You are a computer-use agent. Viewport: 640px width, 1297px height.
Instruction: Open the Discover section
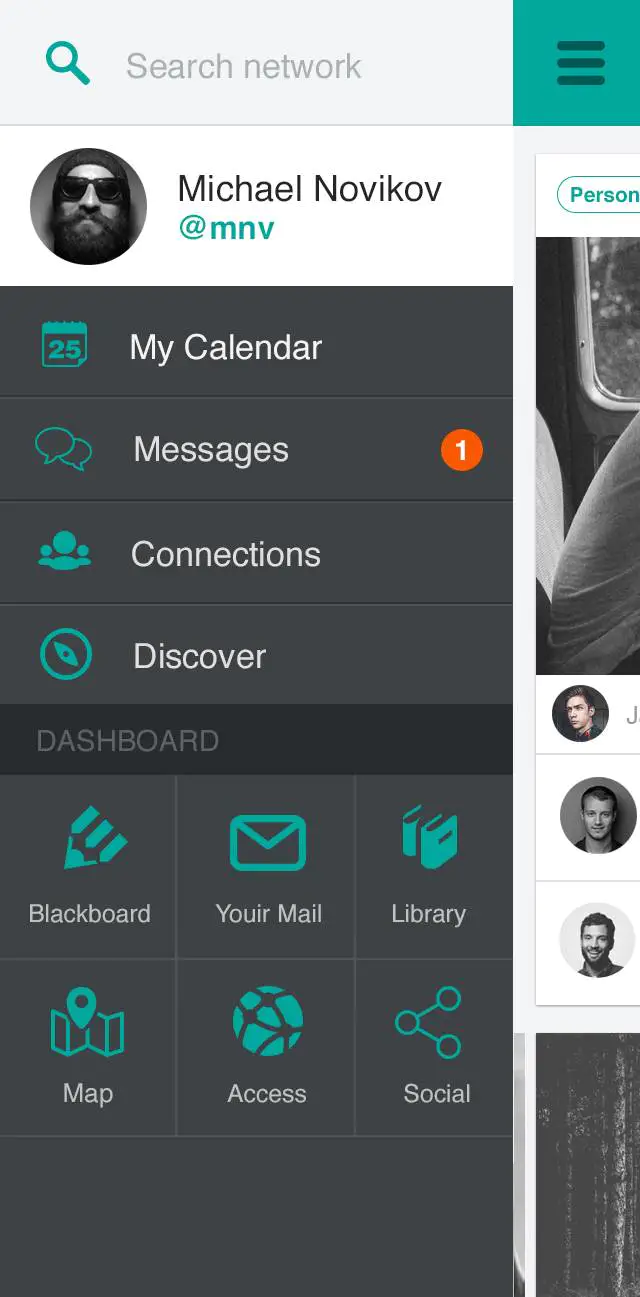pos(256,655)
